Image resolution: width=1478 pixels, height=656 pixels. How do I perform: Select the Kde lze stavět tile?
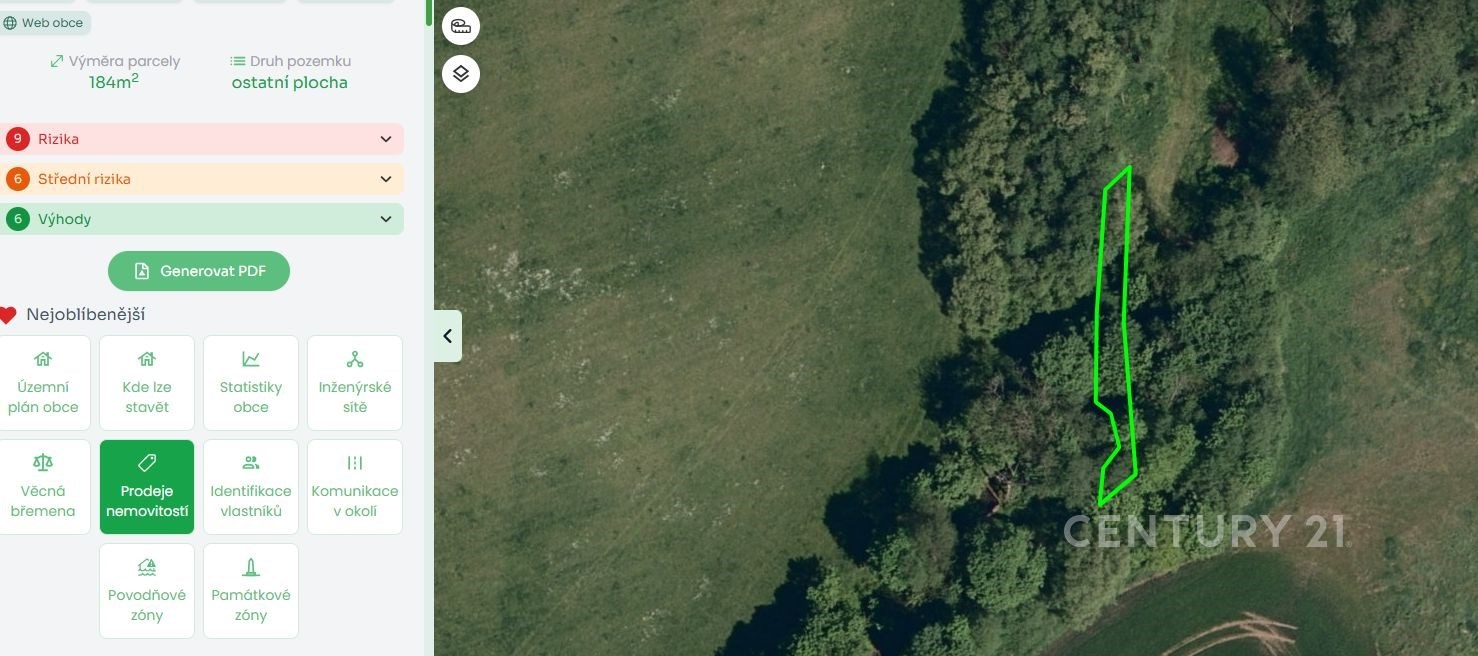147,383
